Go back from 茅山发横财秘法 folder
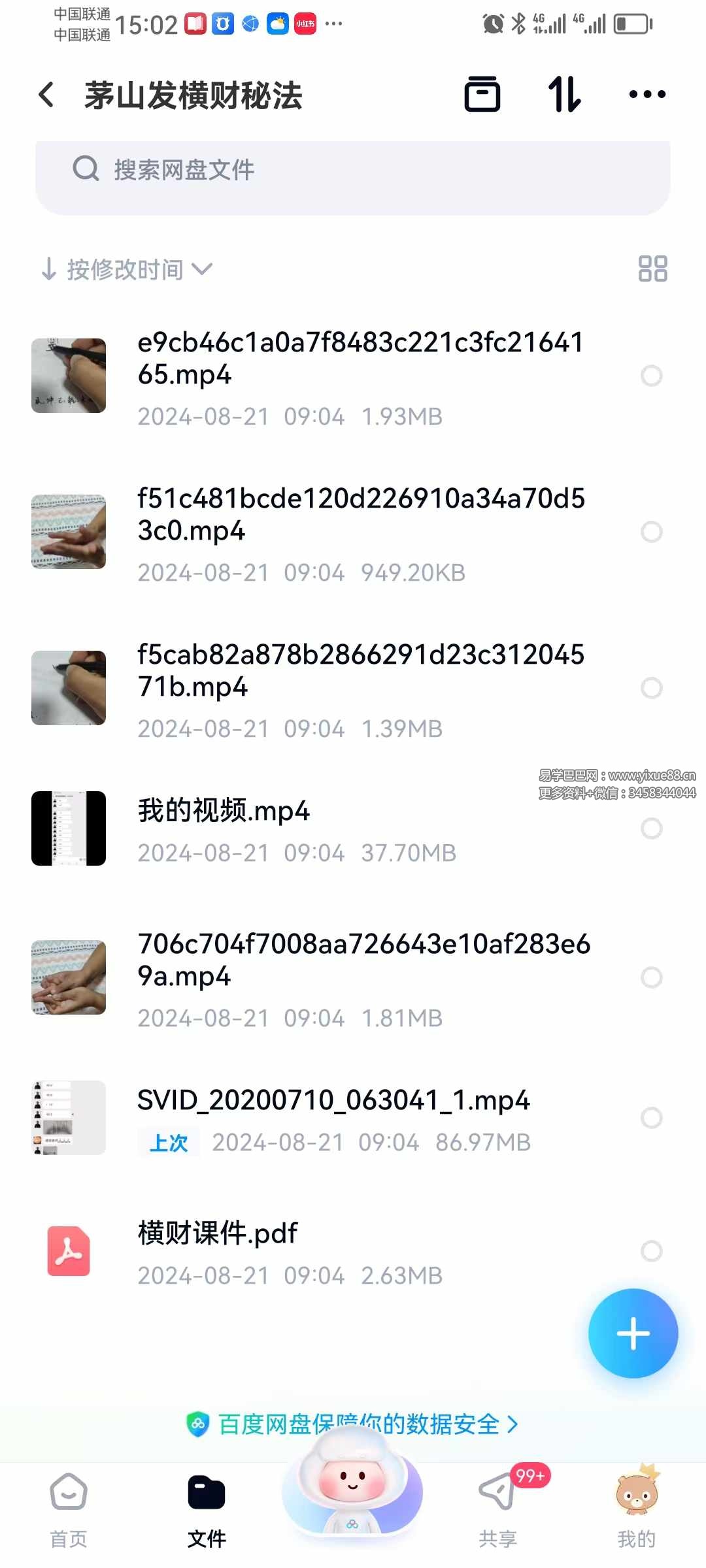 [x=46, y=95]
